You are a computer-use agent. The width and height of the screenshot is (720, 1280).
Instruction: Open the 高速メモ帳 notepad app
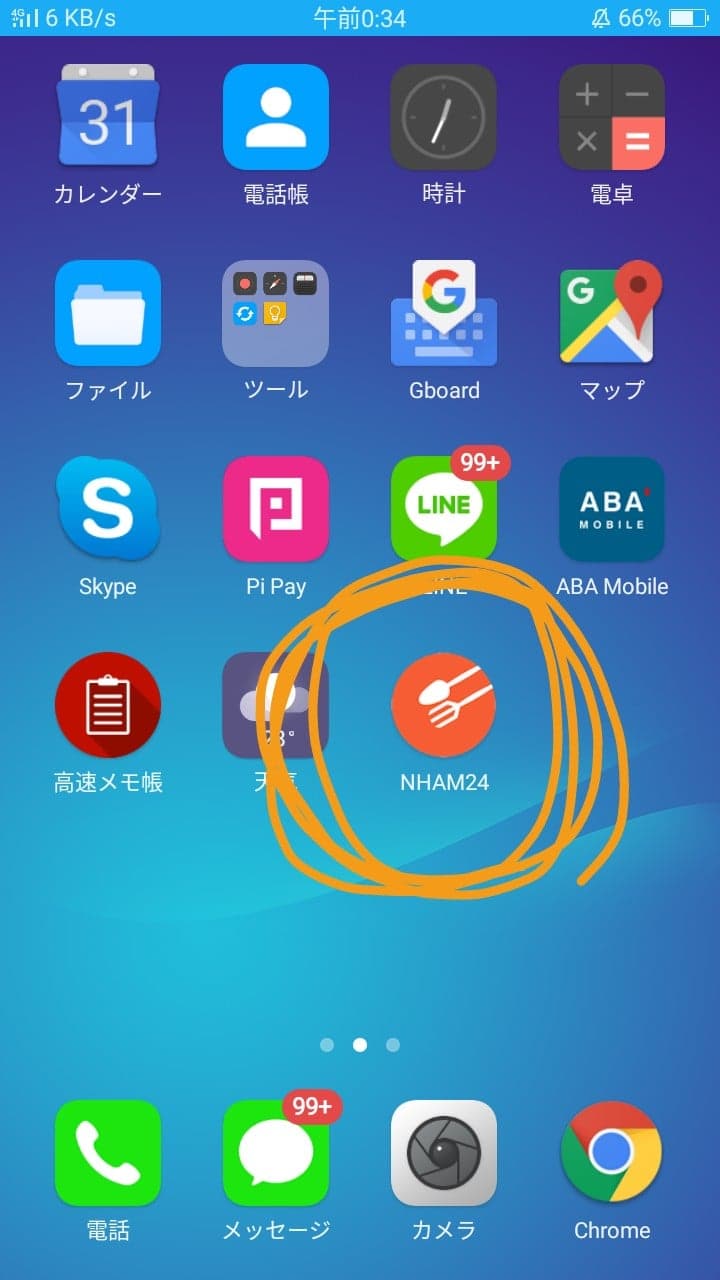[x=107, y=705]
